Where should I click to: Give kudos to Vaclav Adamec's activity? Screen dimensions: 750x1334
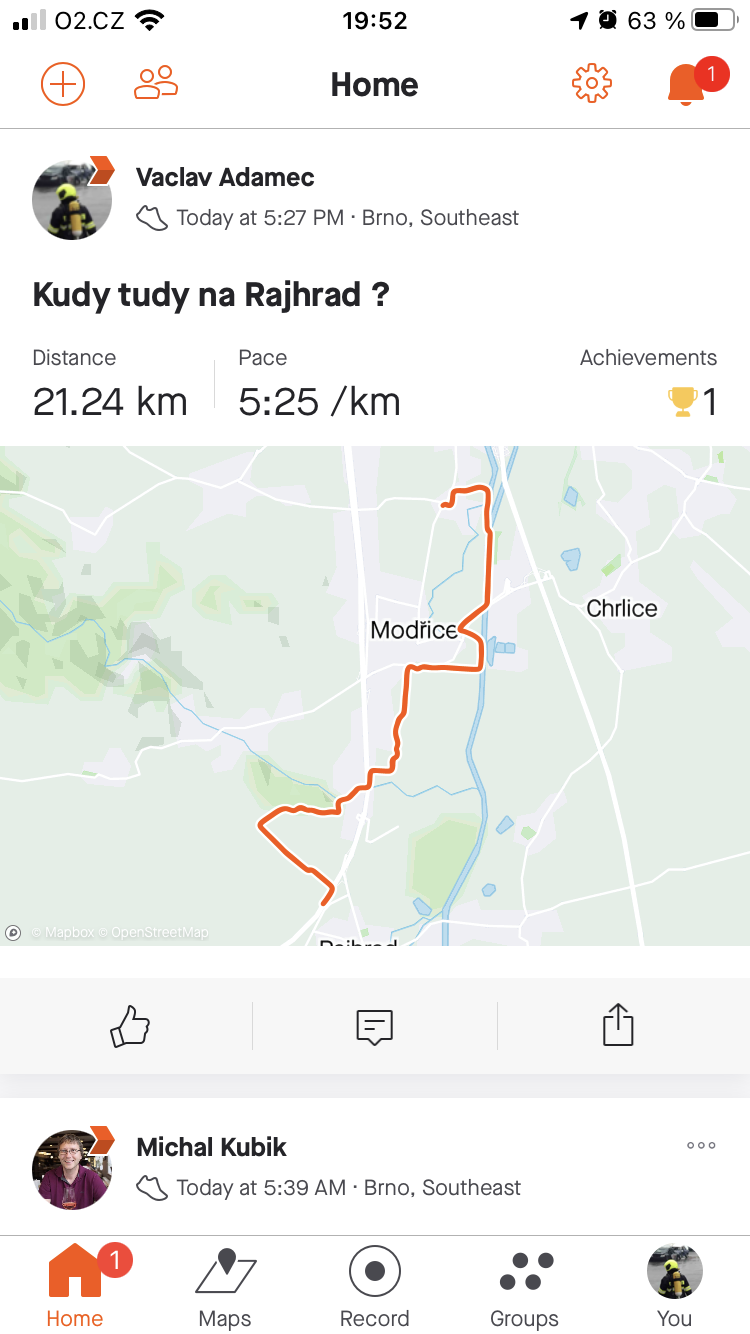click(130, 1026)
